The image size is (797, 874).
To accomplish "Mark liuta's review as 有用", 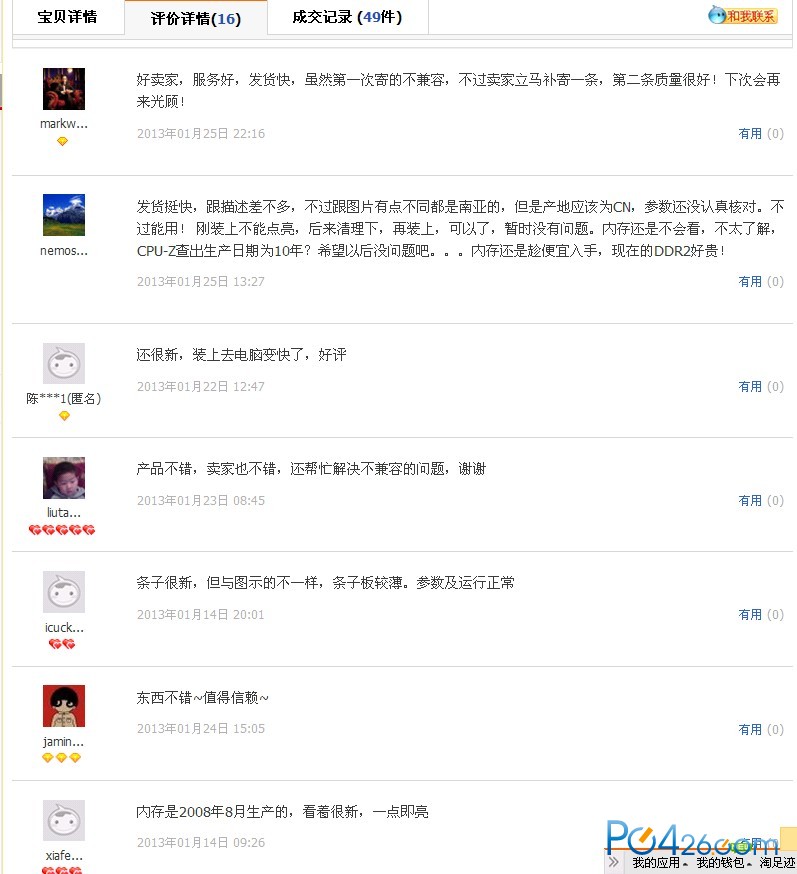I will [750, 500].
